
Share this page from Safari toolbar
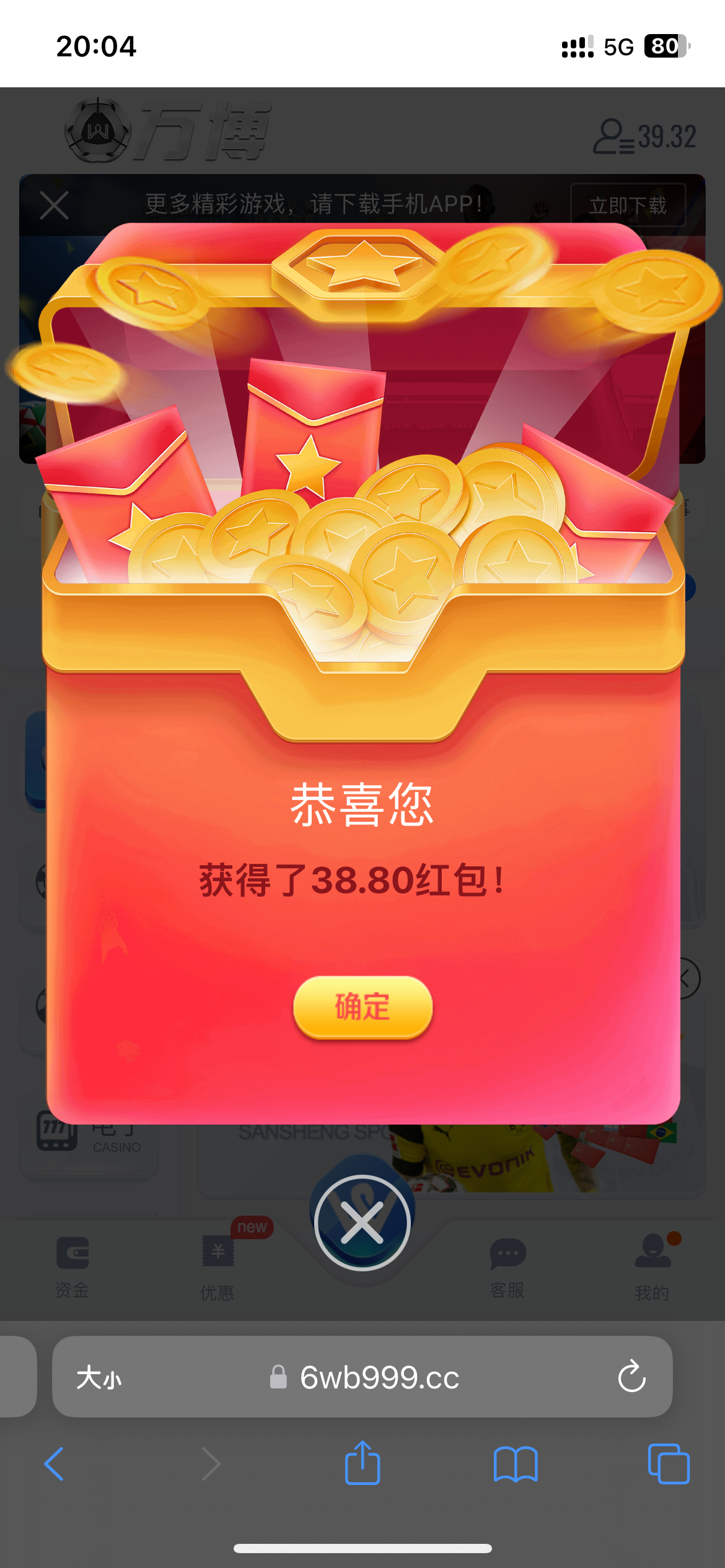tap(362, 1463)
